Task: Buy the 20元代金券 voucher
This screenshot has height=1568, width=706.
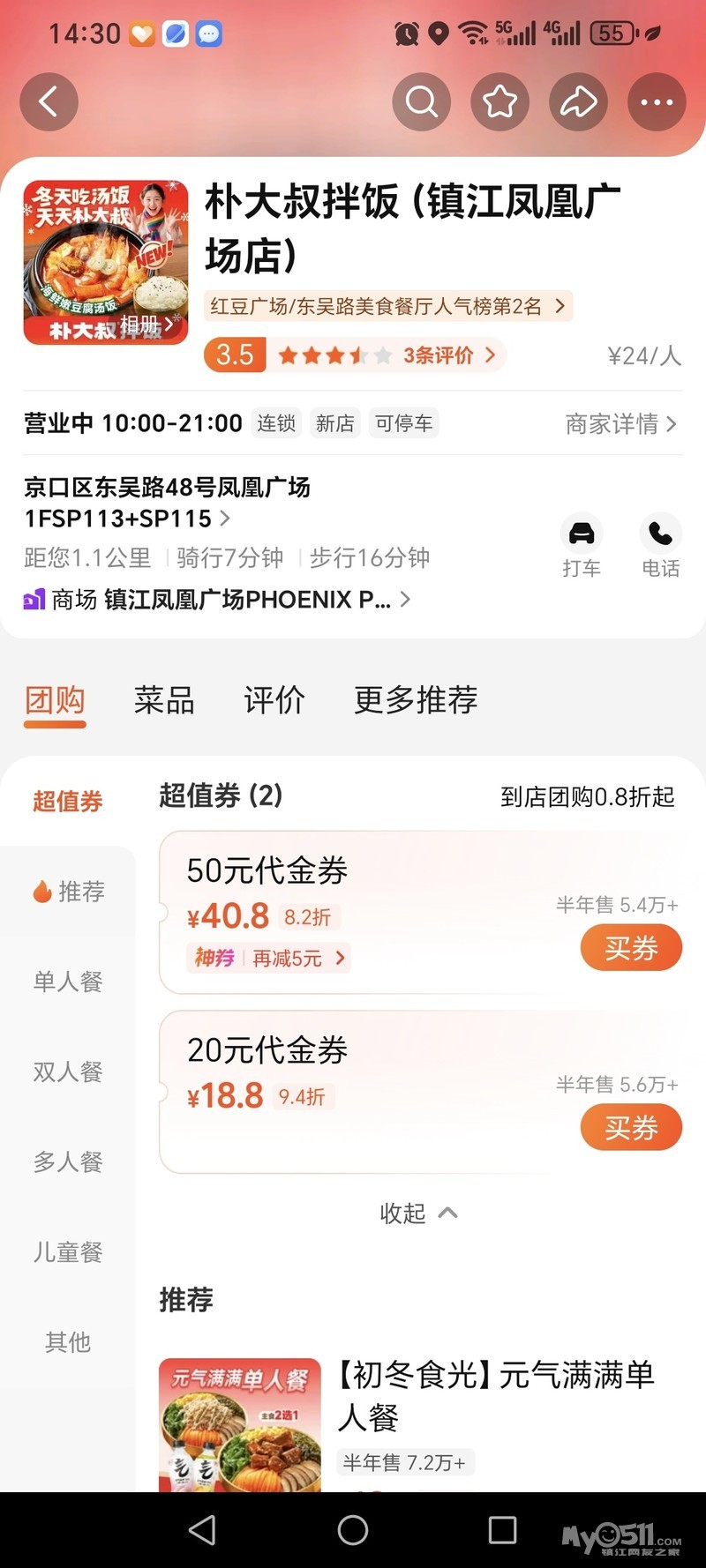Action: point(630,1128)
